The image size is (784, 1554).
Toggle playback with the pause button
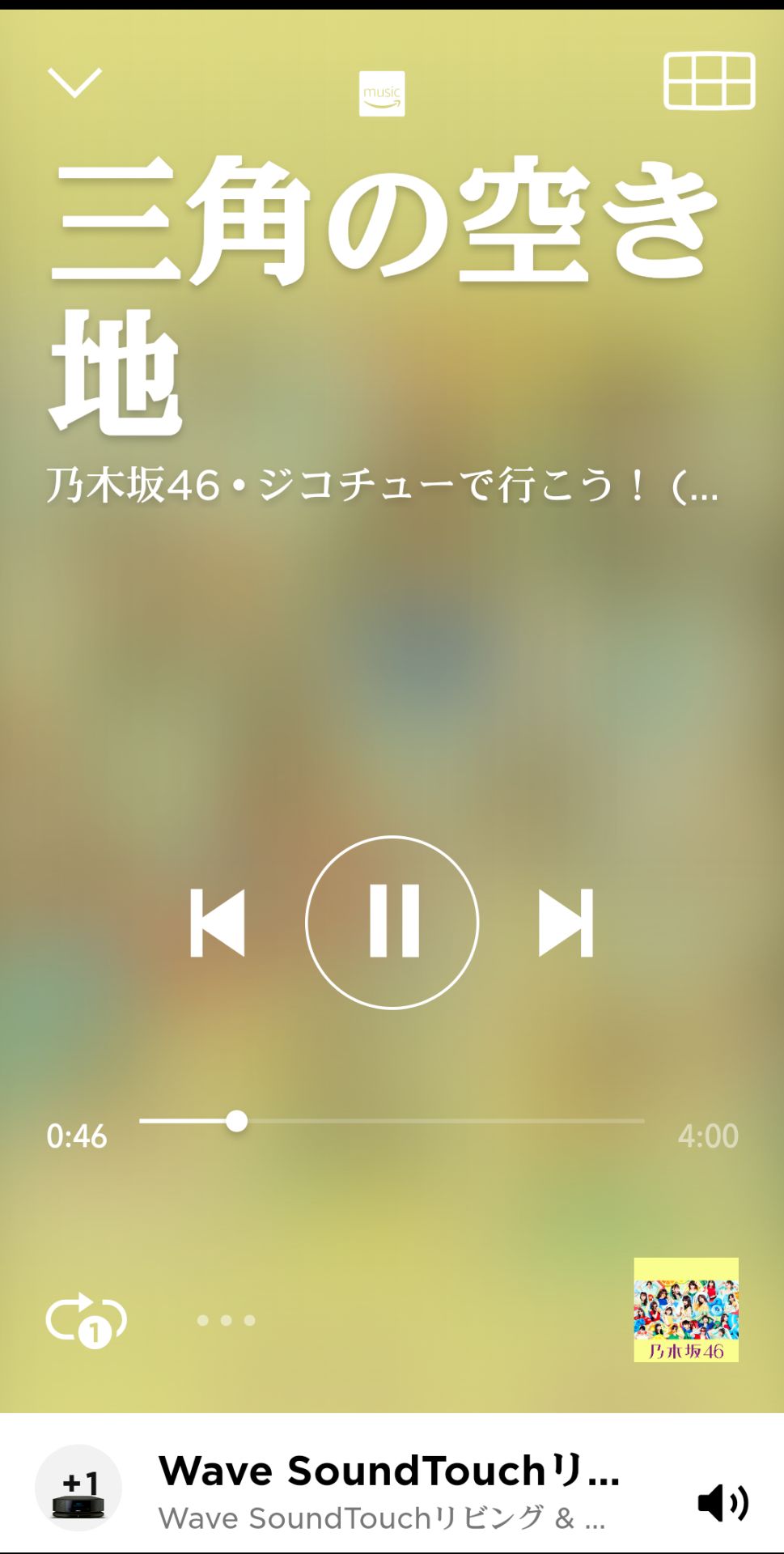392,921
